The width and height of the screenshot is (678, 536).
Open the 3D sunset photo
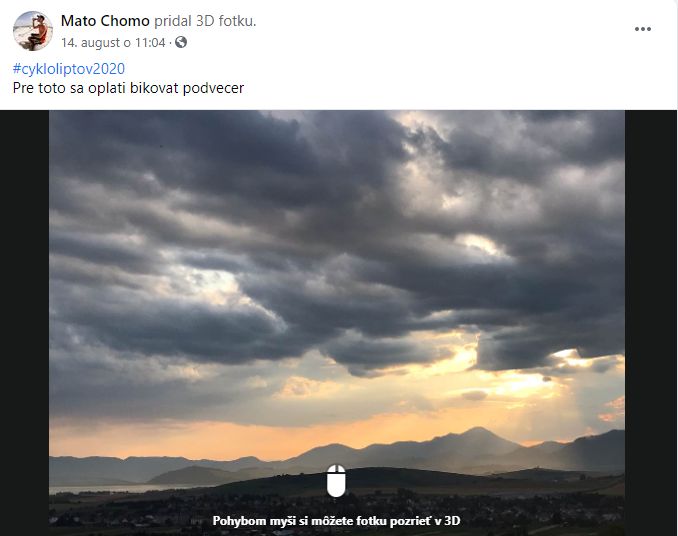pos(337,300)
